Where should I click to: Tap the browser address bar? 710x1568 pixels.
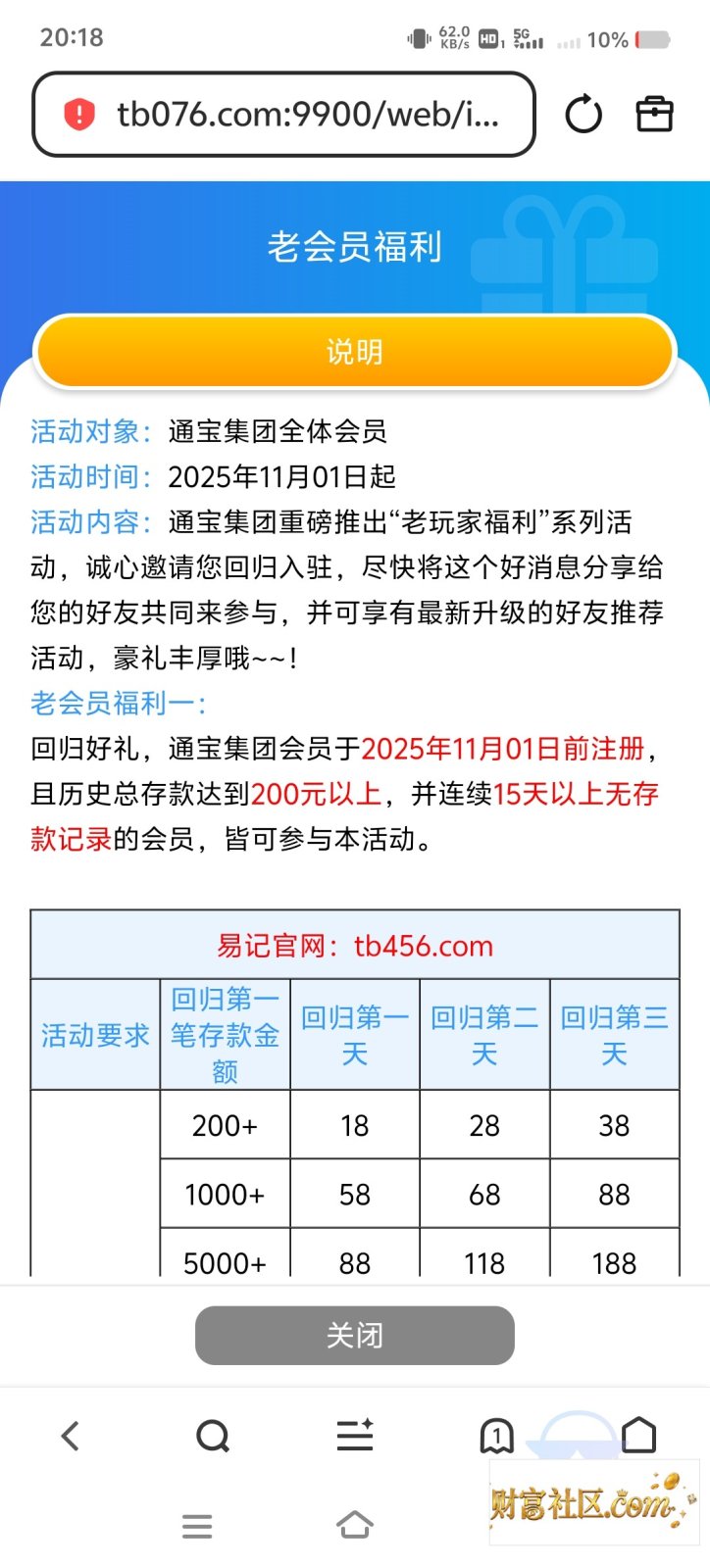pos(284,115)
